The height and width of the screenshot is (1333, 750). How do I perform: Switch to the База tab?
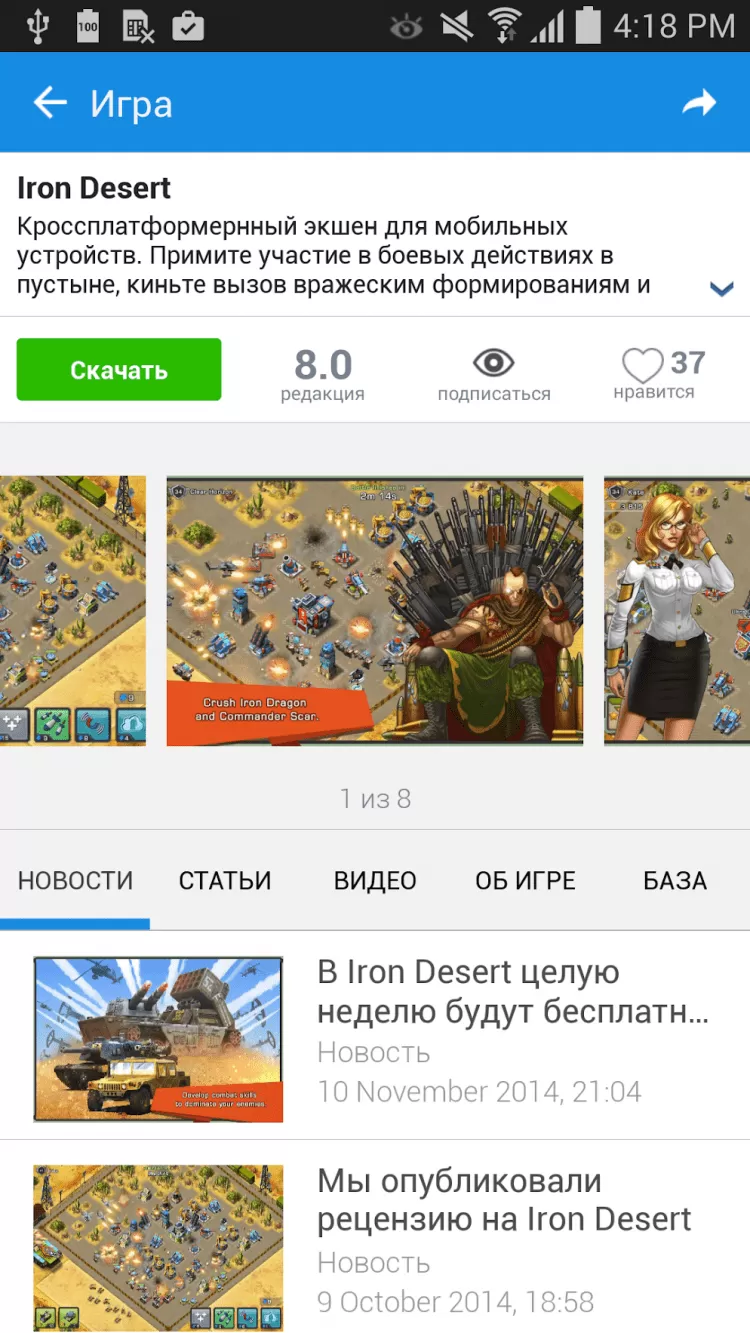(x=675, y=881)
